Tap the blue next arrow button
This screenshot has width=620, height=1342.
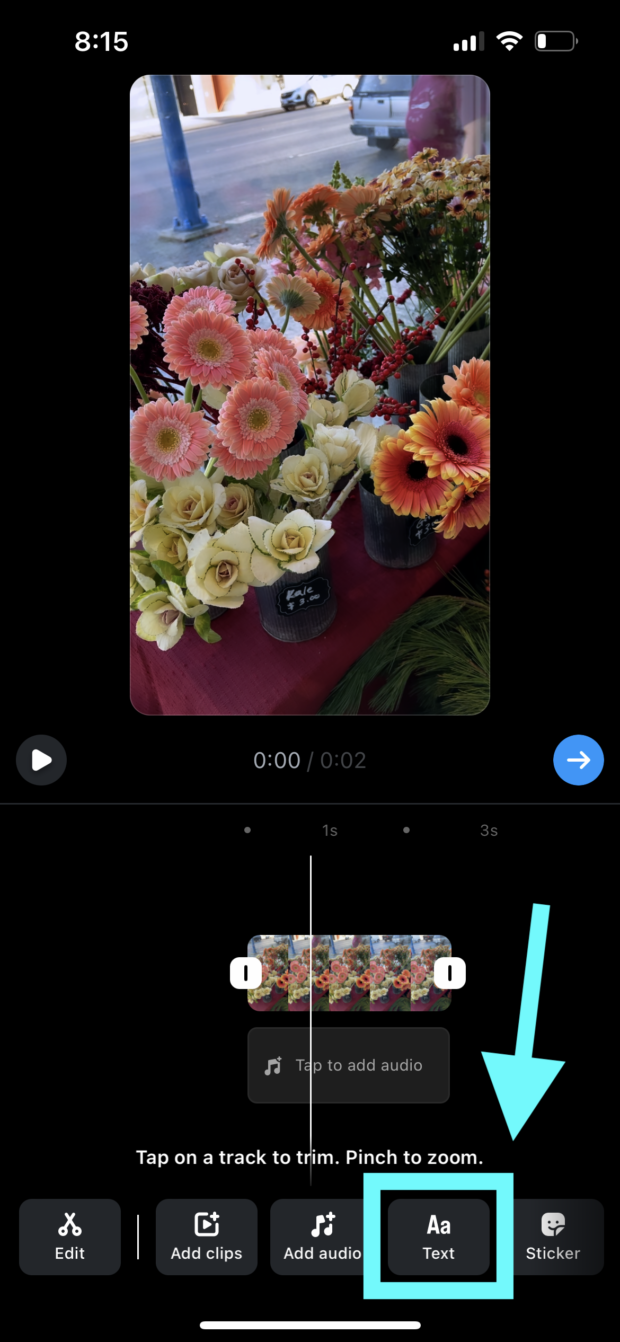point(578,760)
